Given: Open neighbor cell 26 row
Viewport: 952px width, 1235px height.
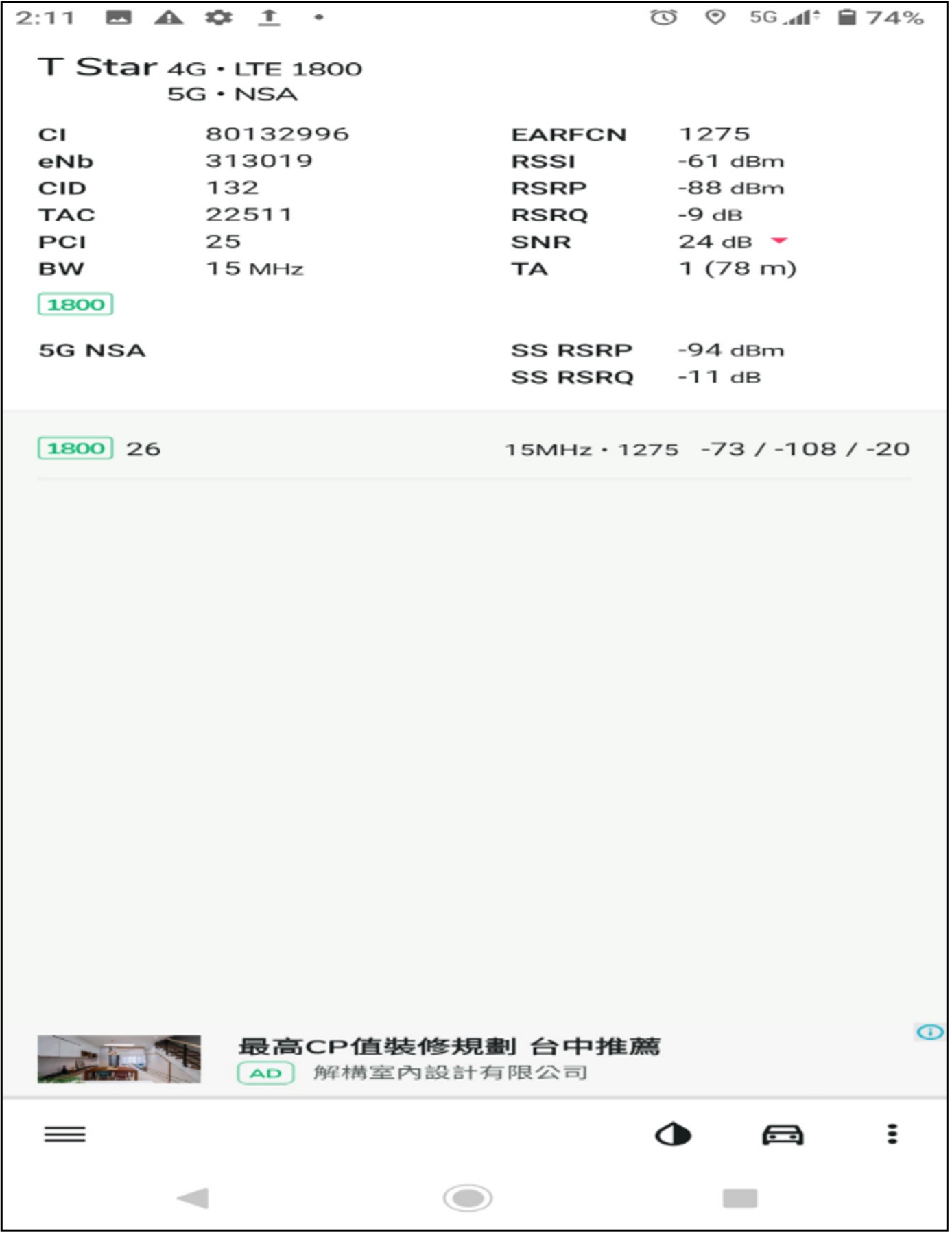Looking at the screenshot, I should click(473, 449).
